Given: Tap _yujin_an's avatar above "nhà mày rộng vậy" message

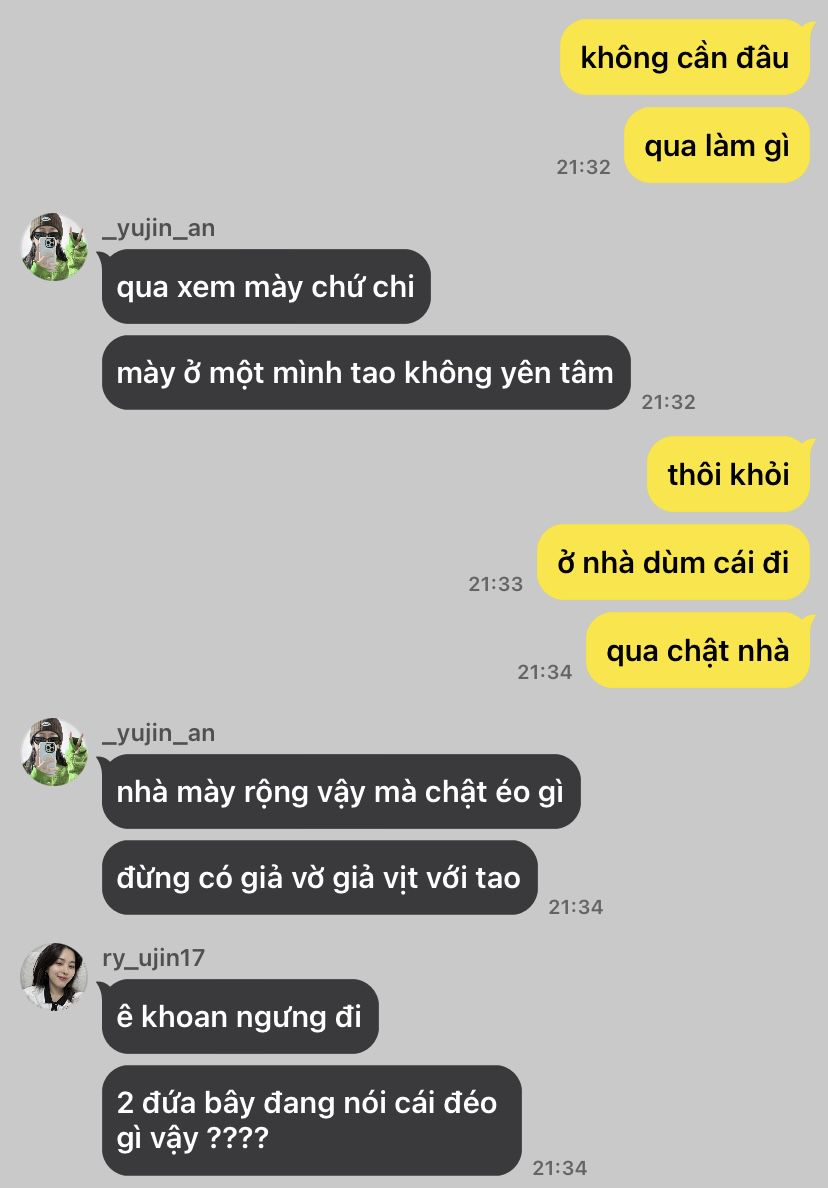Looking at the screenshot, I should (54, 752).
